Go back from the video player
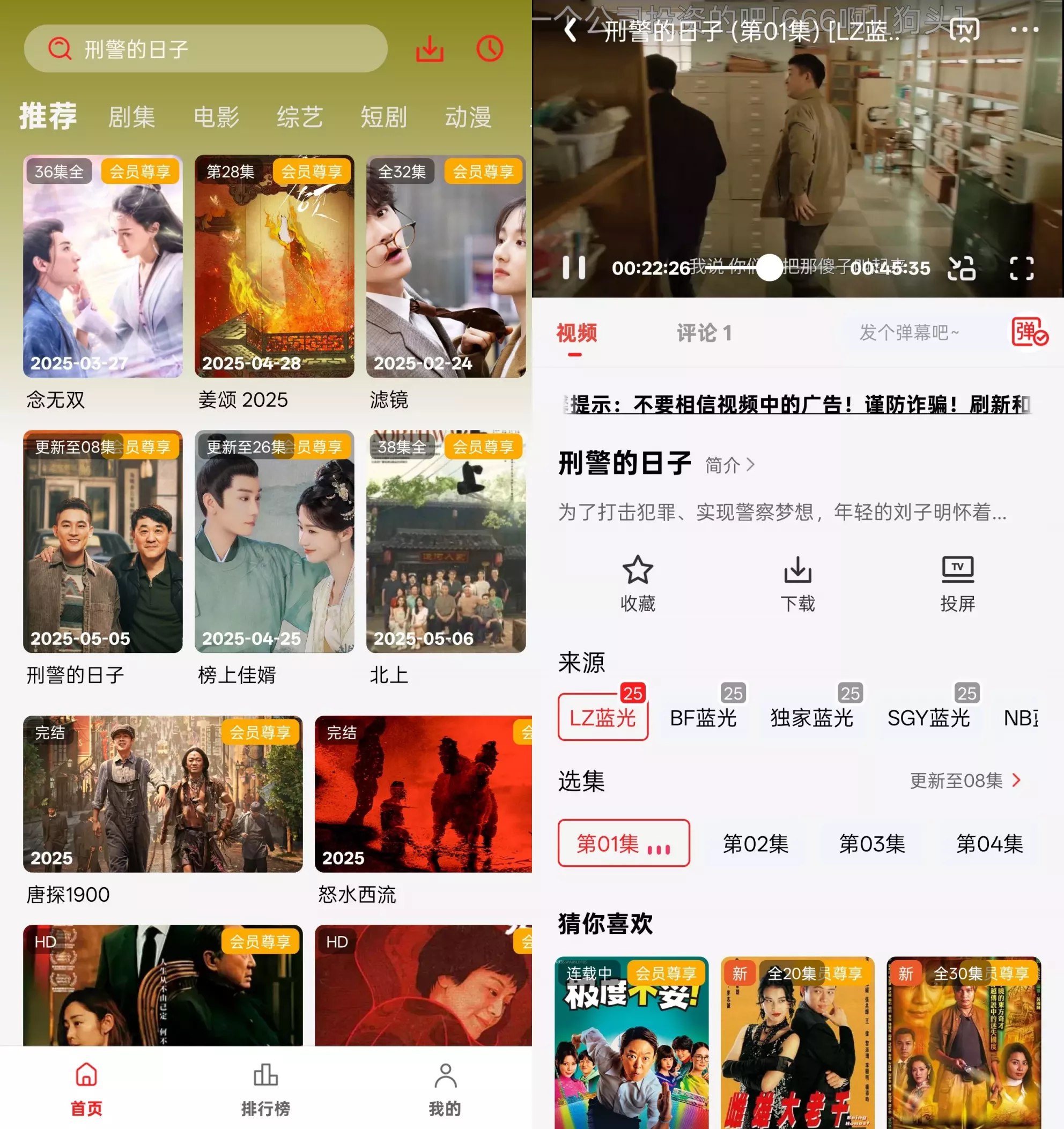 click(571, 30)
